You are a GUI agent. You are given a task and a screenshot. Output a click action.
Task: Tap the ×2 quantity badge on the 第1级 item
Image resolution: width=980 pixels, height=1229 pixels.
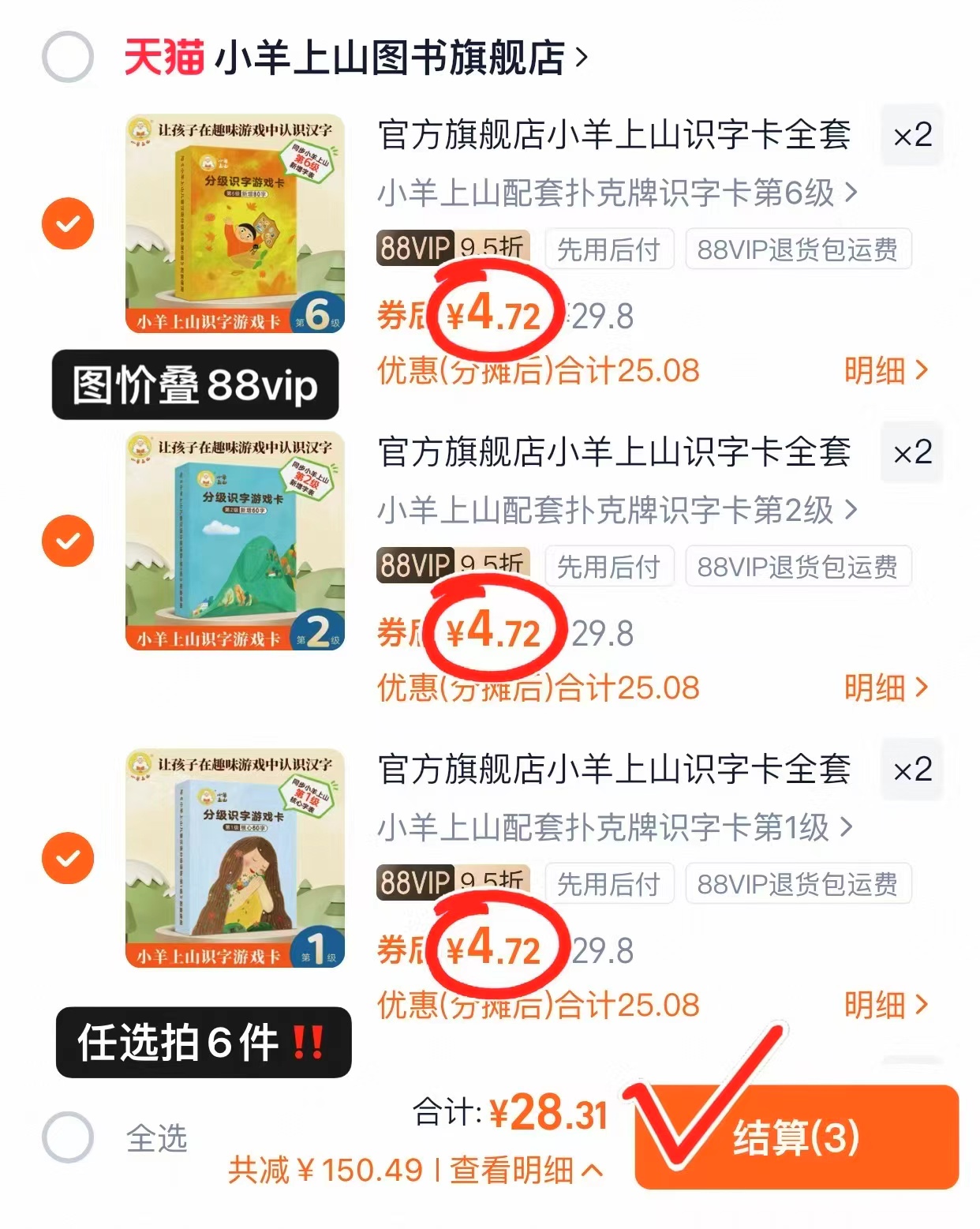click(x=911, y=770)
